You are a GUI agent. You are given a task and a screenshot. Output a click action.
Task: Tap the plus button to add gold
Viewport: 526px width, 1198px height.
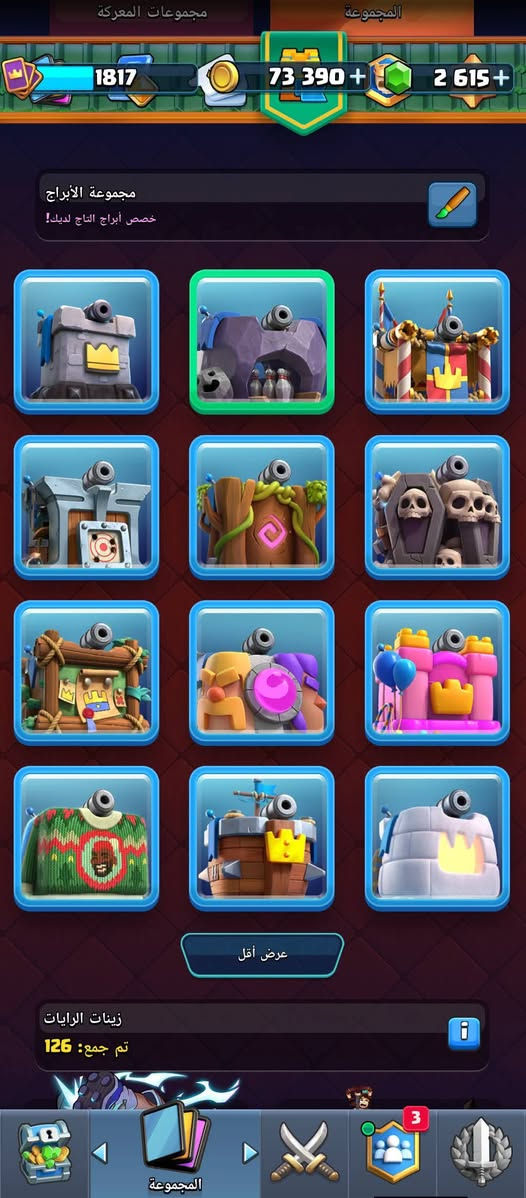coord(358,76)
